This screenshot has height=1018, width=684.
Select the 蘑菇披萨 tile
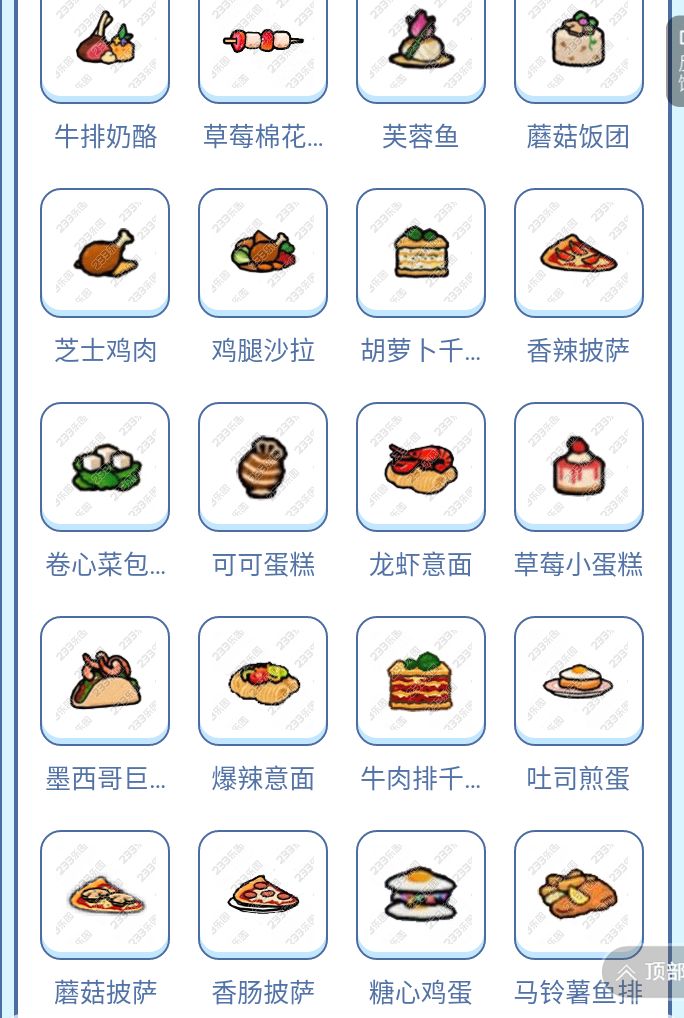pos(105,894)
